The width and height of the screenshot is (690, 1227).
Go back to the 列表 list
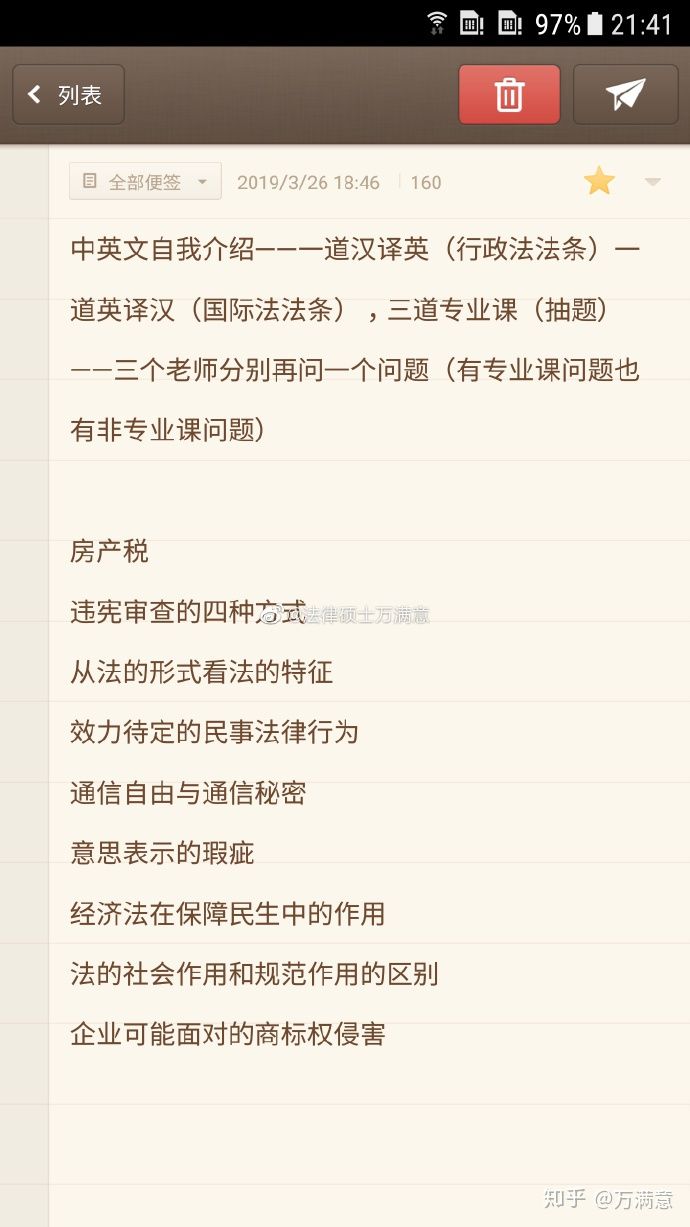coord(68,95)
